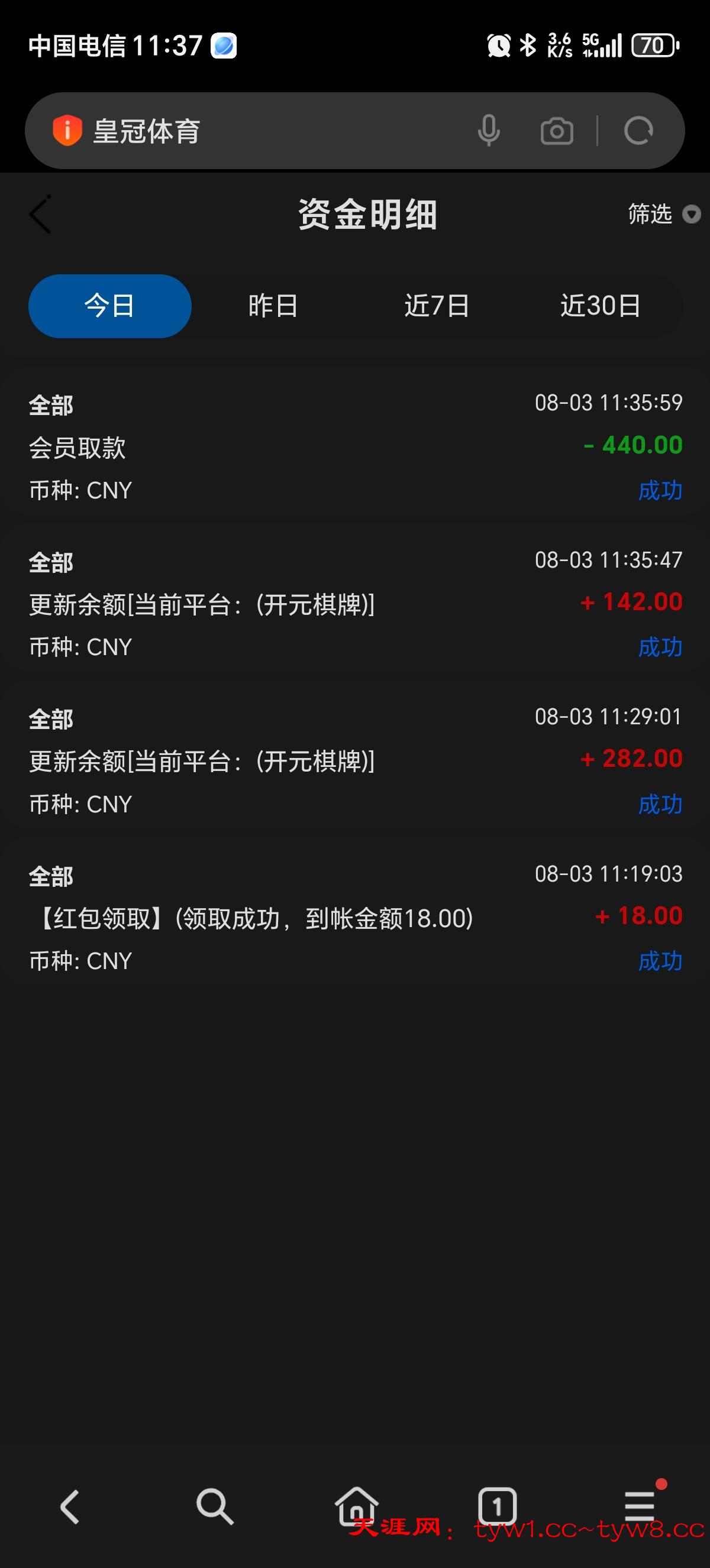Open the browser tabs switcher
The height and width of the screenshot is (1568, 710).
(498, 1506)
